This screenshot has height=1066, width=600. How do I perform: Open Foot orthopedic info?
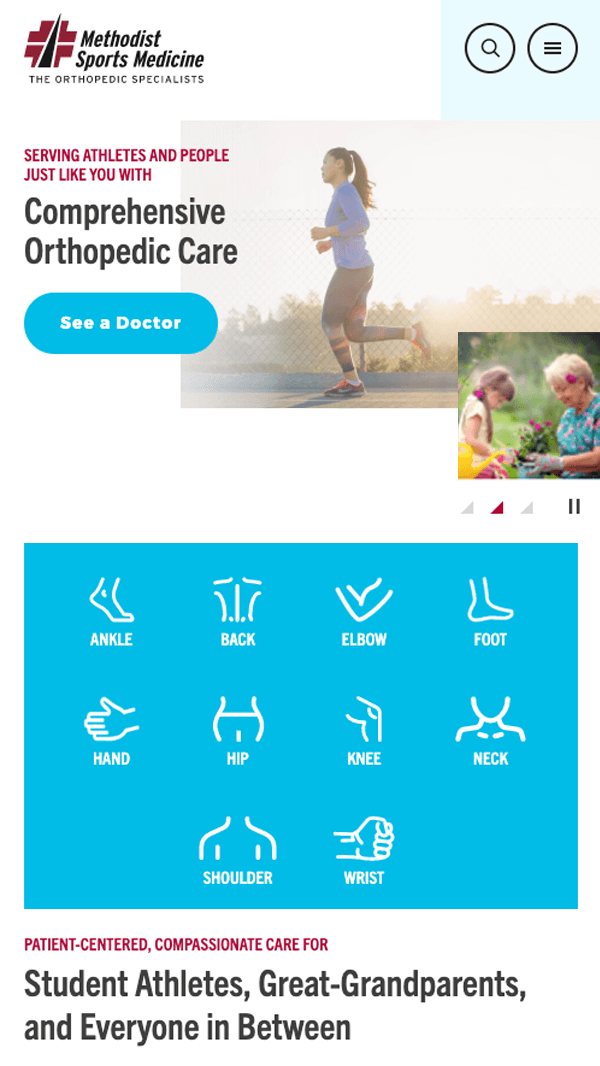[490, 612]
